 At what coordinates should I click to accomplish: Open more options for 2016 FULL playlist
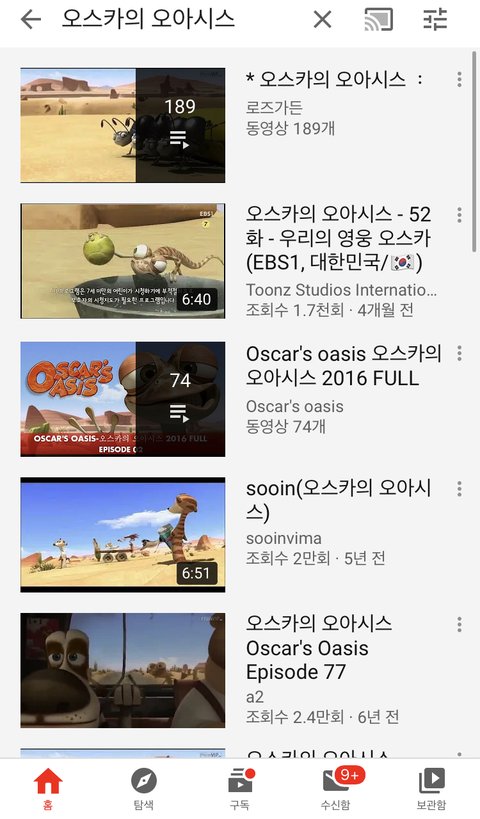(x=459, y=353)
